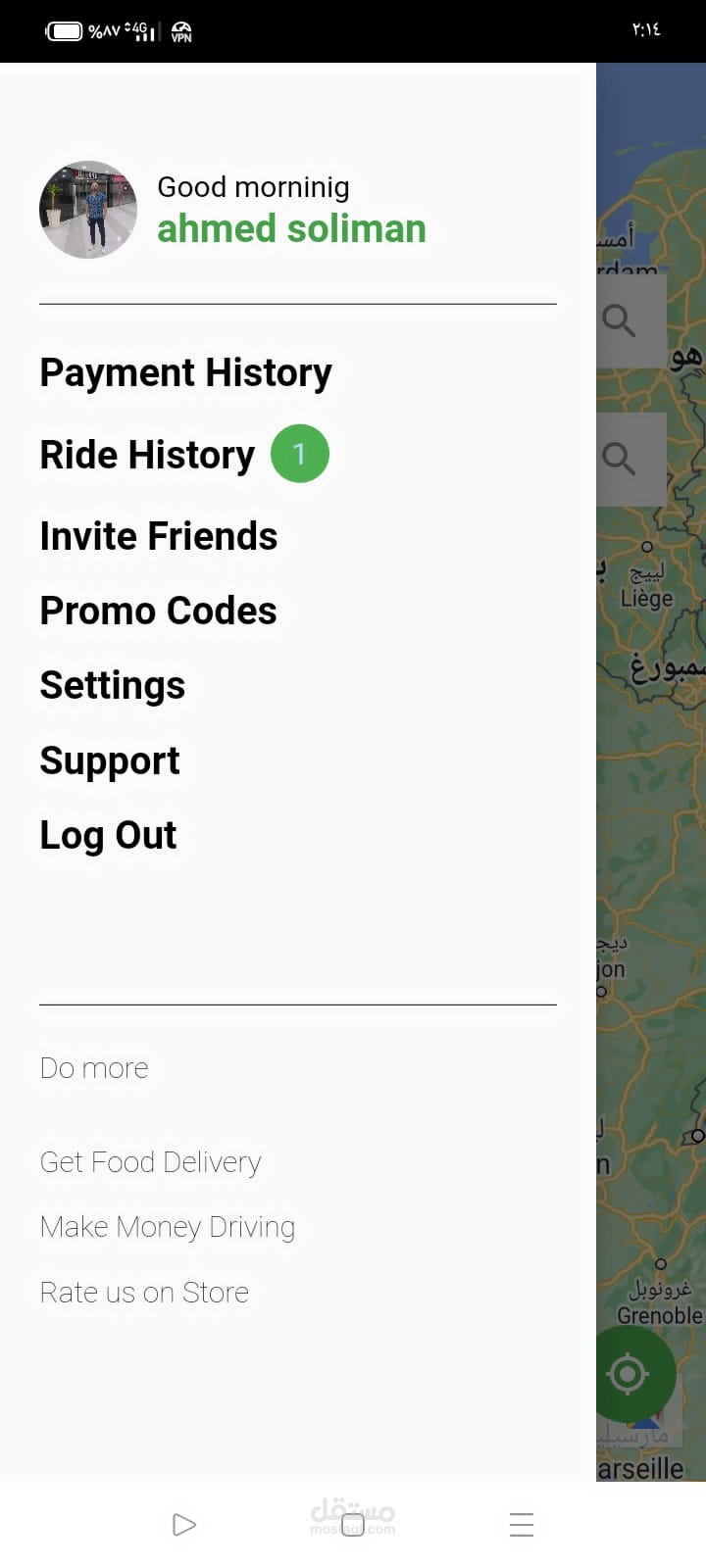Open ahmed soliman's profile picture
Image resolution: width=706 pixels, height=1568 pixels.
pyautogui.click(x=88, y=210)
